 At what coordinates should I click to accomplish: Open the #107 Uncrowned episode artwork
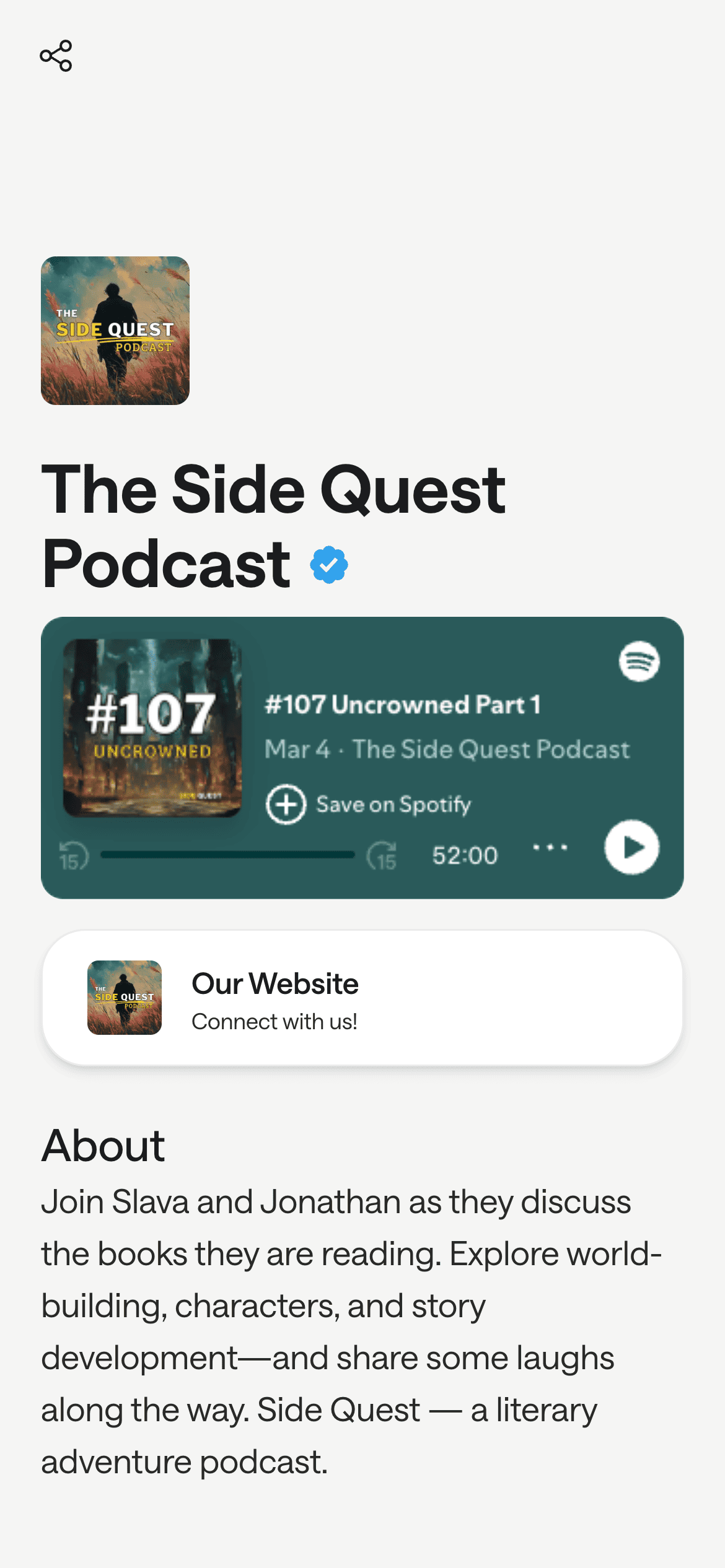[152, 728]
